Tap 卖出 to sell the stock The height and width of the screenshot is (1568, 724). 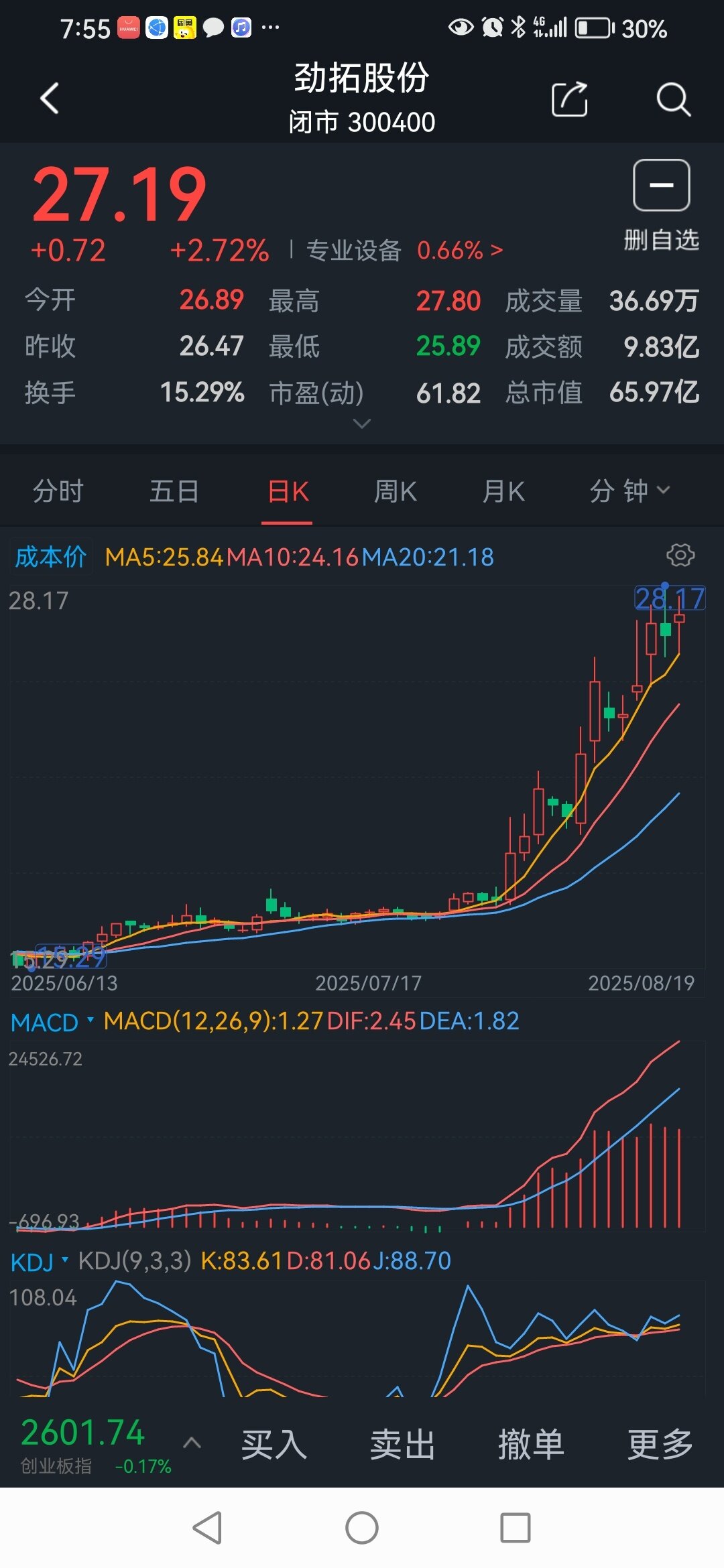tap(403, 1444)
